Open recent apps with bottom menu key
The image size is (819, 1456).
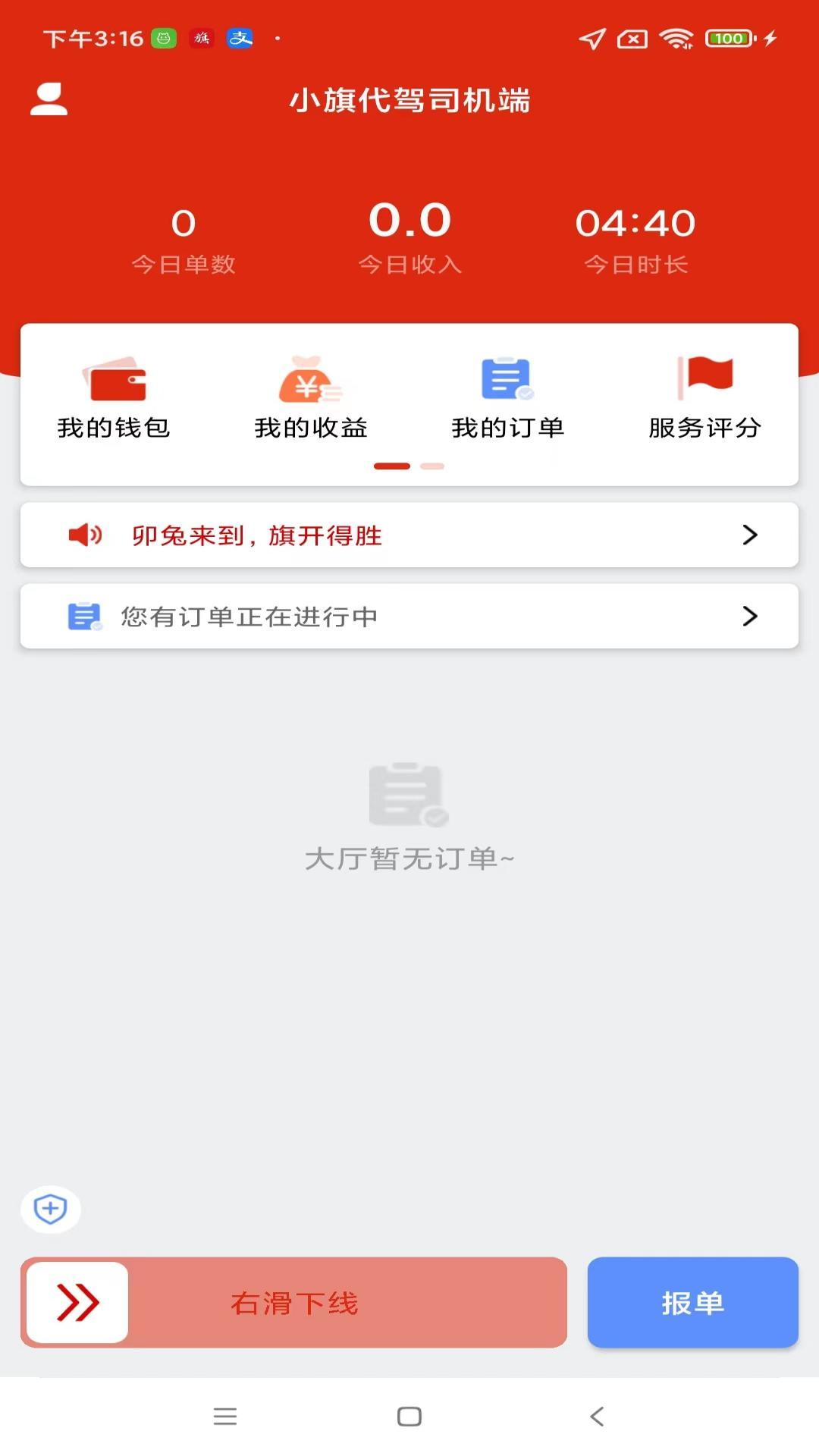coord(224,1415)
